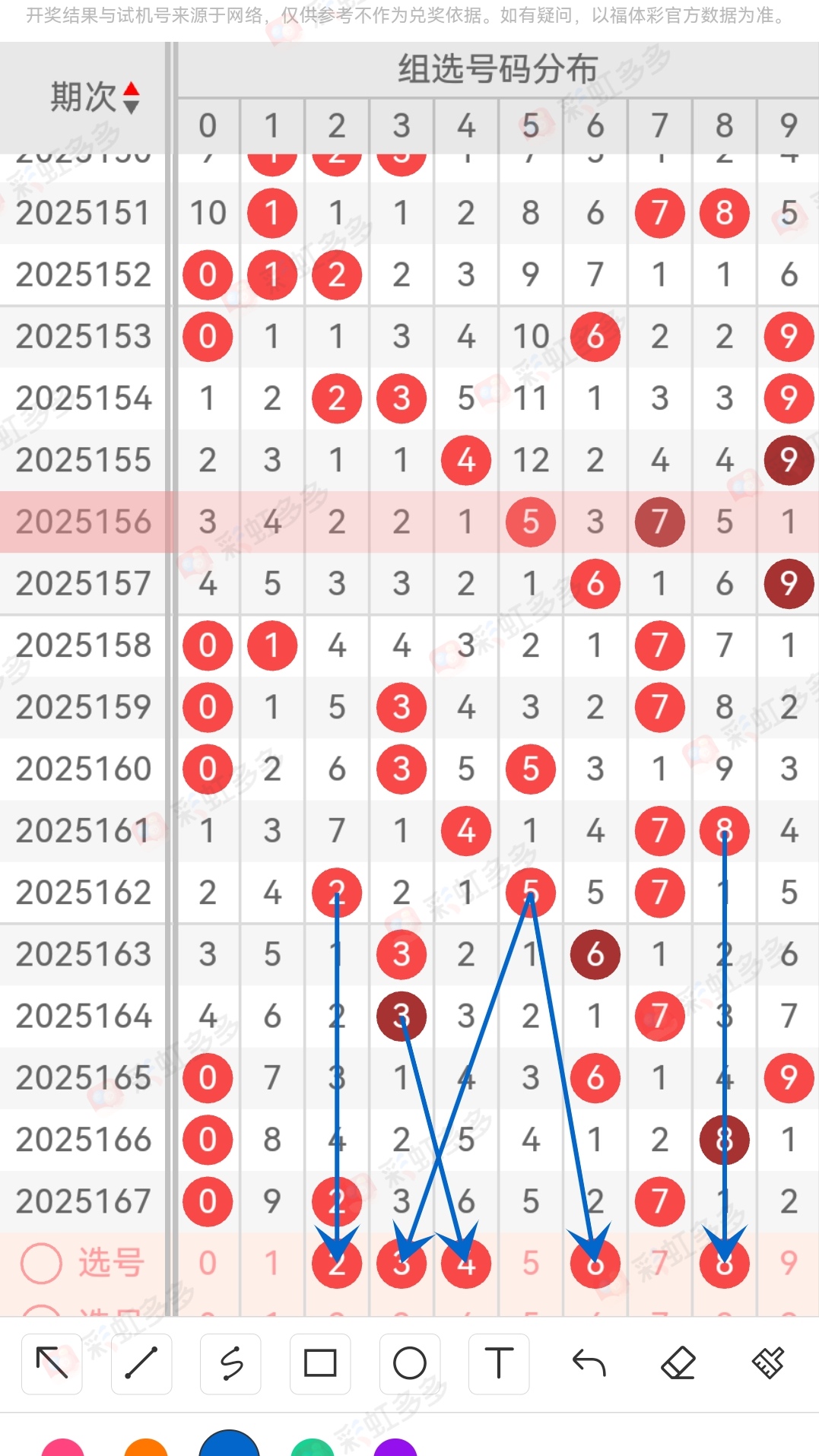The height and width of the screenshot is (1456, 819).
Task: Pick number 9 in the 选号 row
Action: pyautogui.click(x=789, y=1264)
